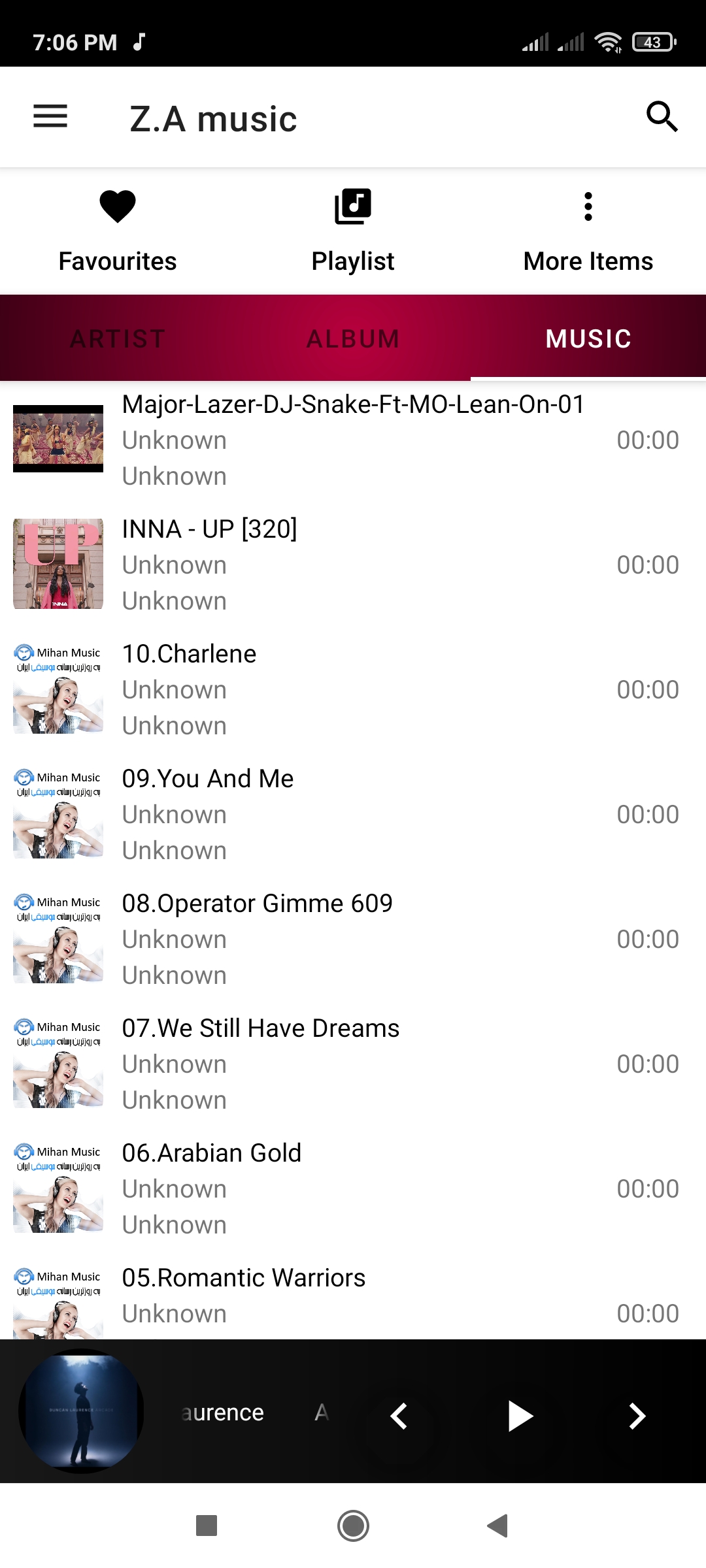Tap the Mihan Music artwork of 10.Charlene

[58, 688]
